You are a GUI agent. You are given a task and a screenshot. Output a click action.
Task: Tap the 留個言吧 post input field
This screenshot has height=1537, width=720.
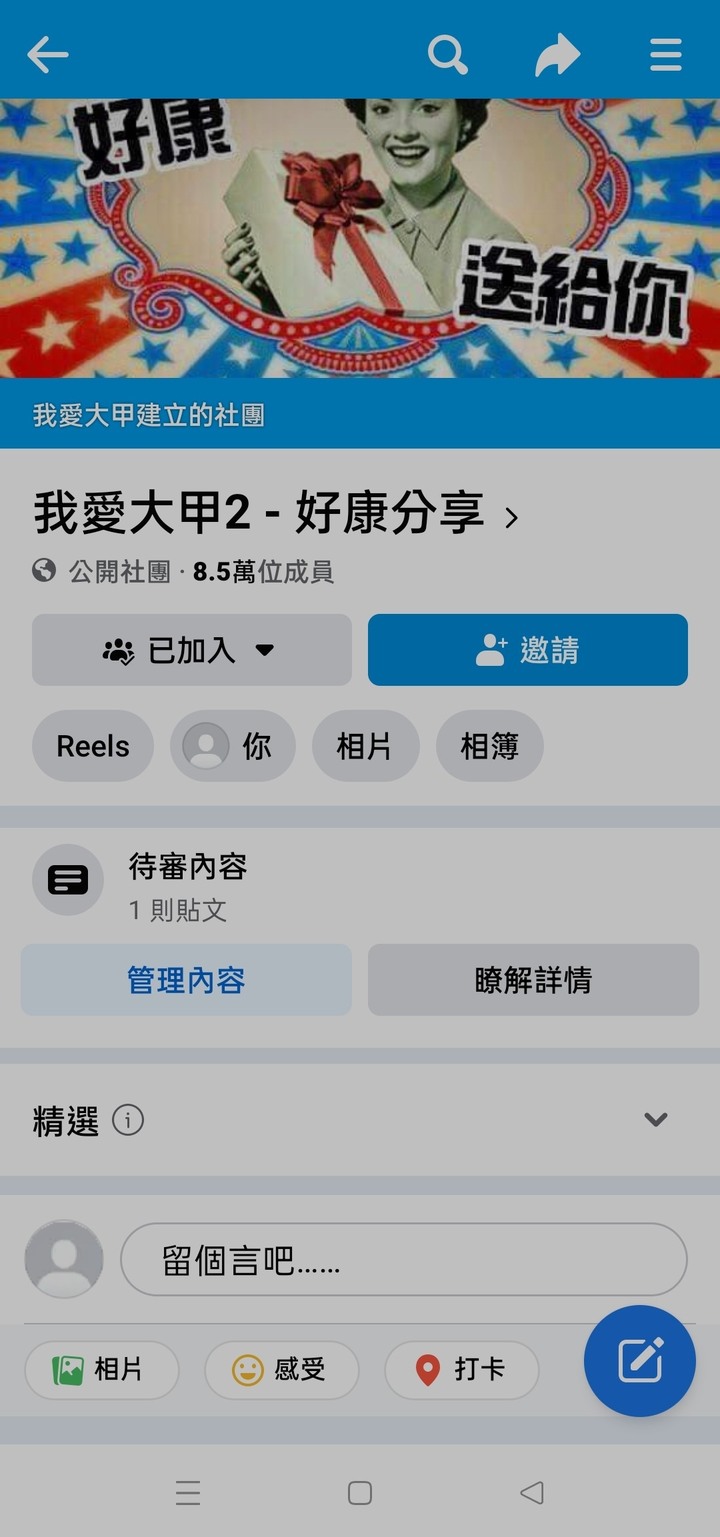[x=403, y=1260]
